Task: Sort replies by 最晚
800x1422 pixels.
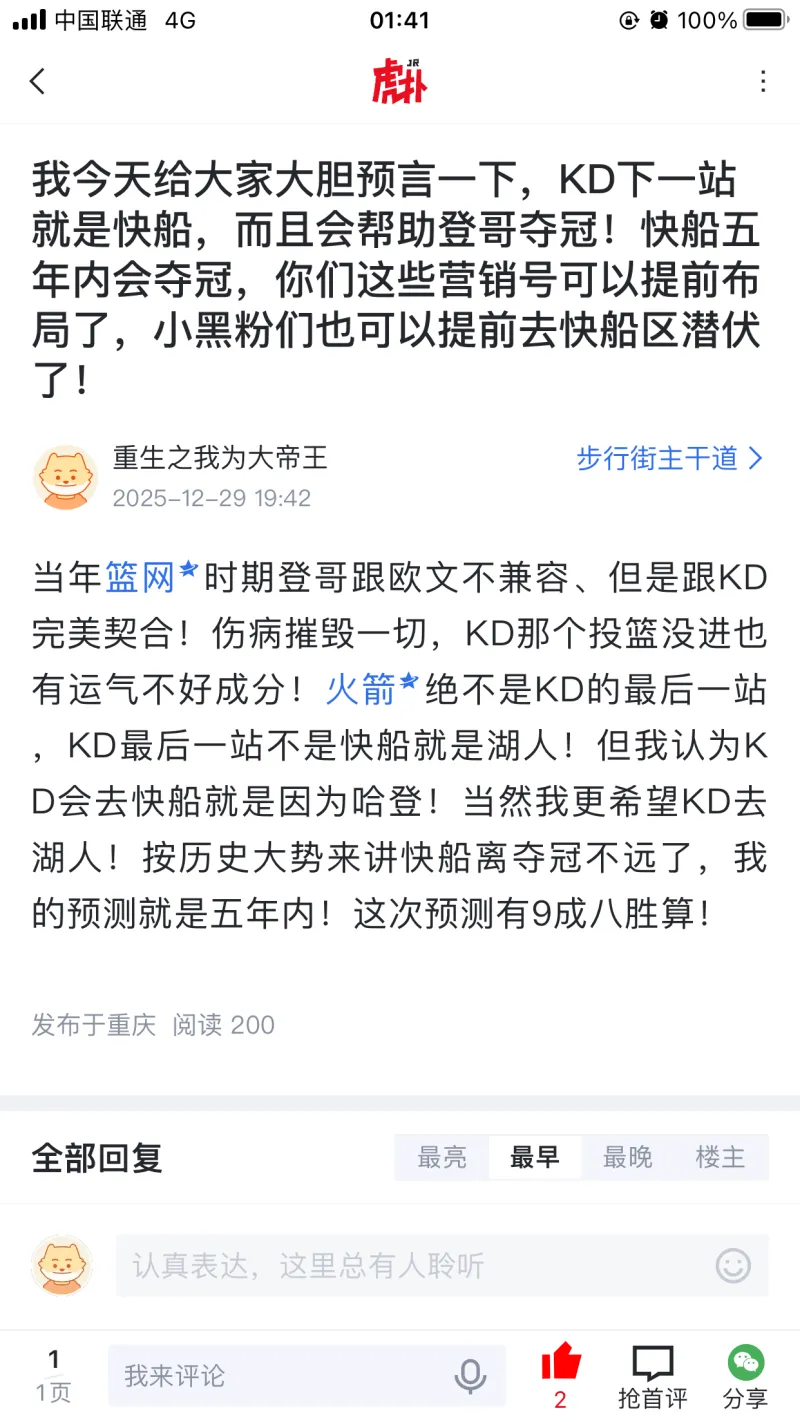Action: (628, 1158)
